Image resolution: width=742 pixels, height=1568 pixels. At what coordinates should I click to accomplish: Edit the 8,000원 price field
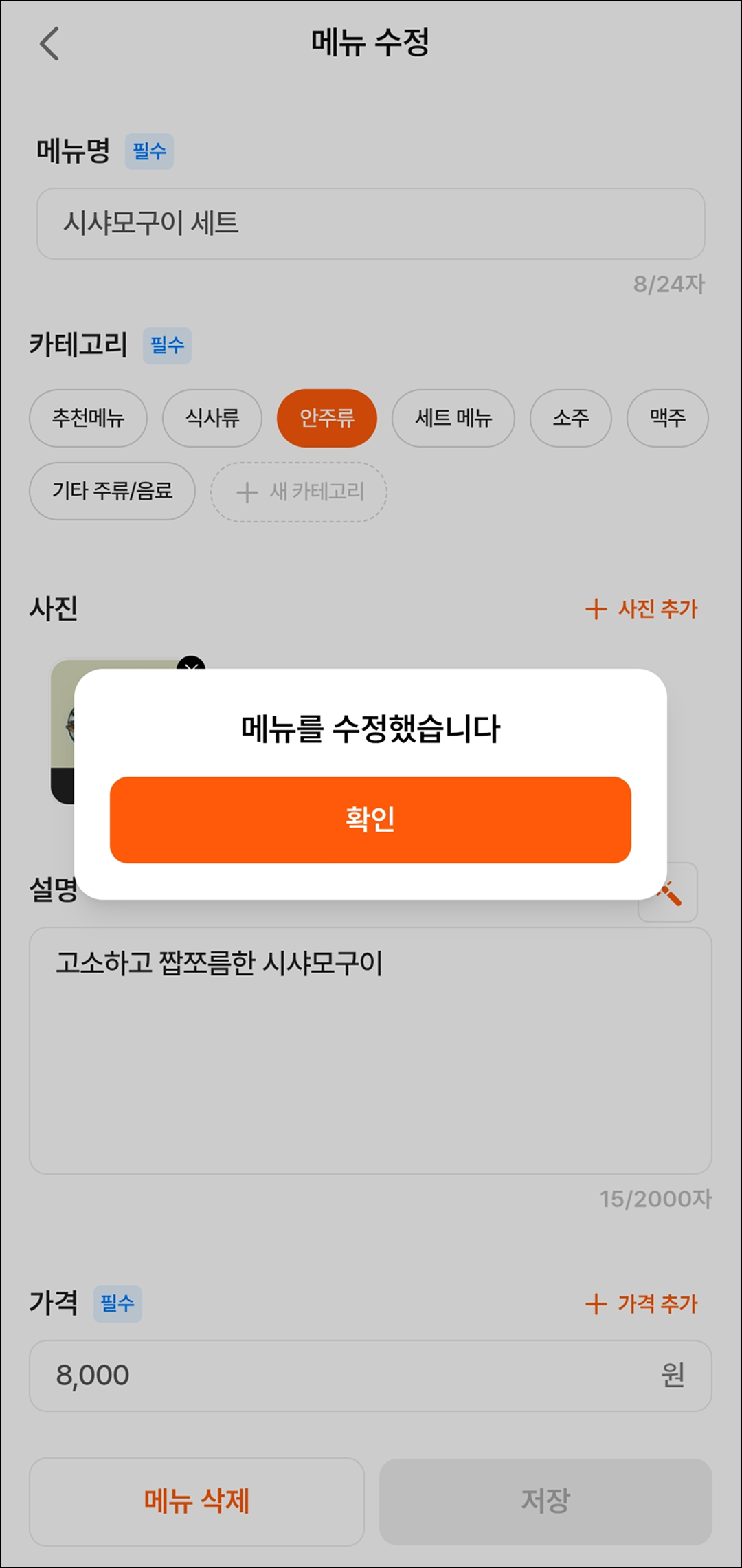(x=370, y=1376)
